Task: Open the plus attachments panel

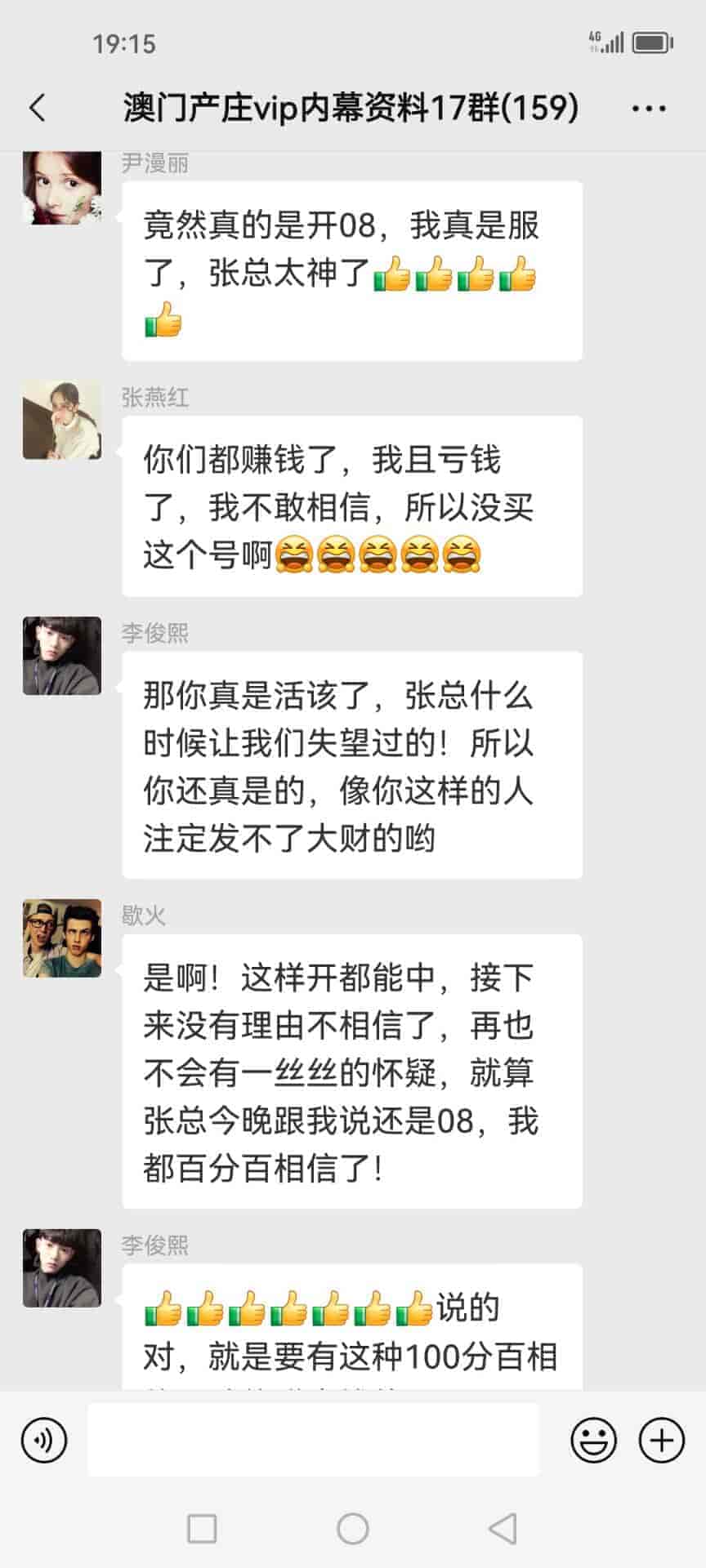Action: pyautogui.click(x=661, y=1440)
